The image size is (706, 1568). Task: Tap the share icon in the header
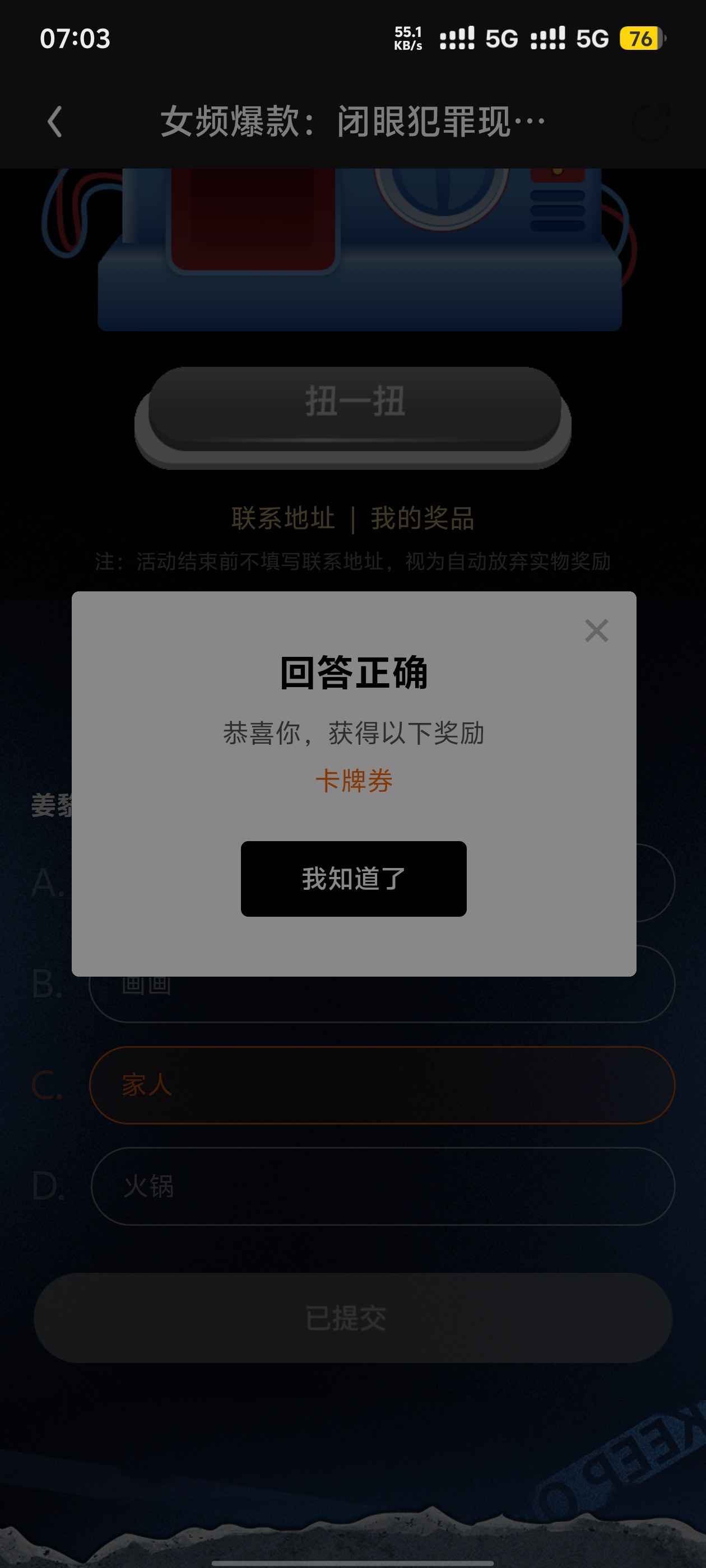[x=651, y=122]
